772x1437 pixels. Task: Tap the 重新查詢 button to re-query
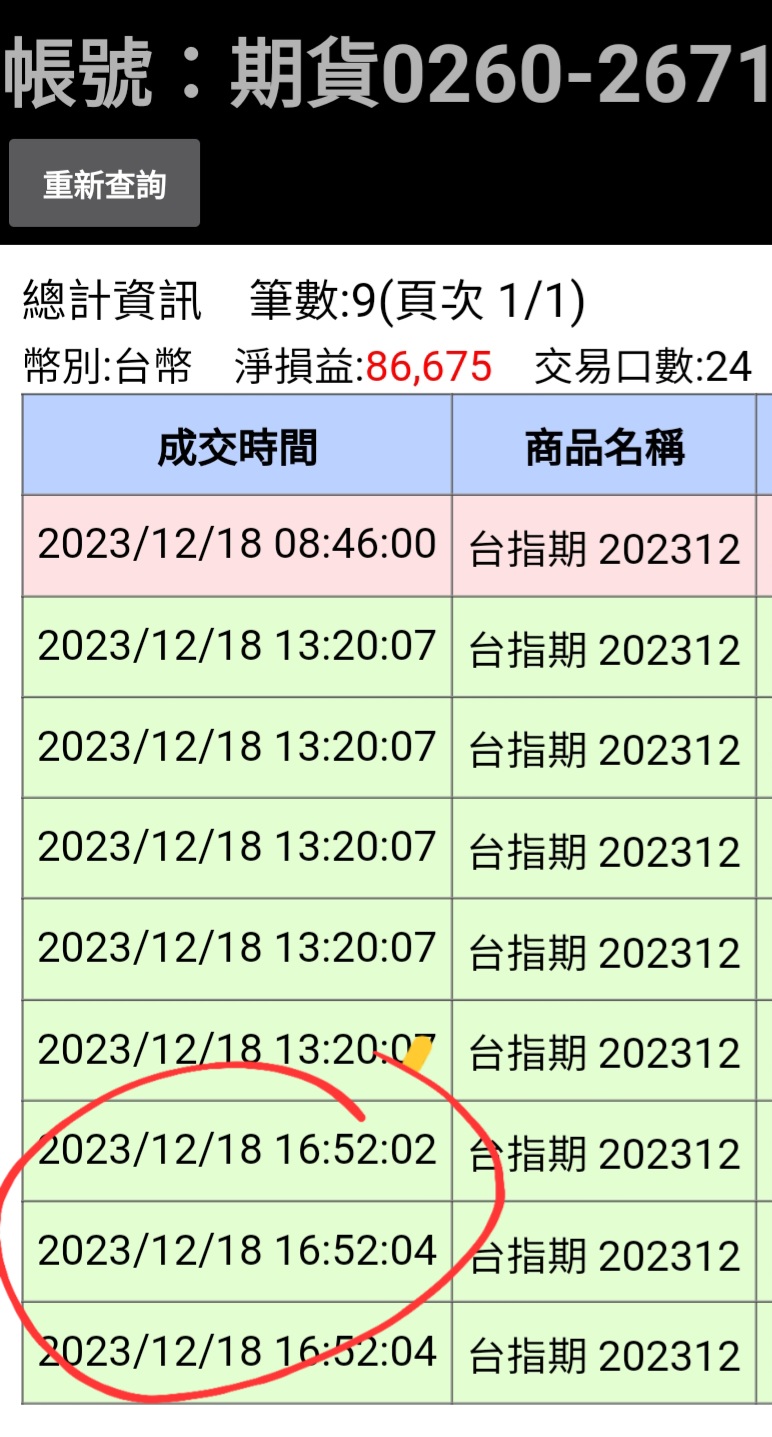tap(104, 184)
